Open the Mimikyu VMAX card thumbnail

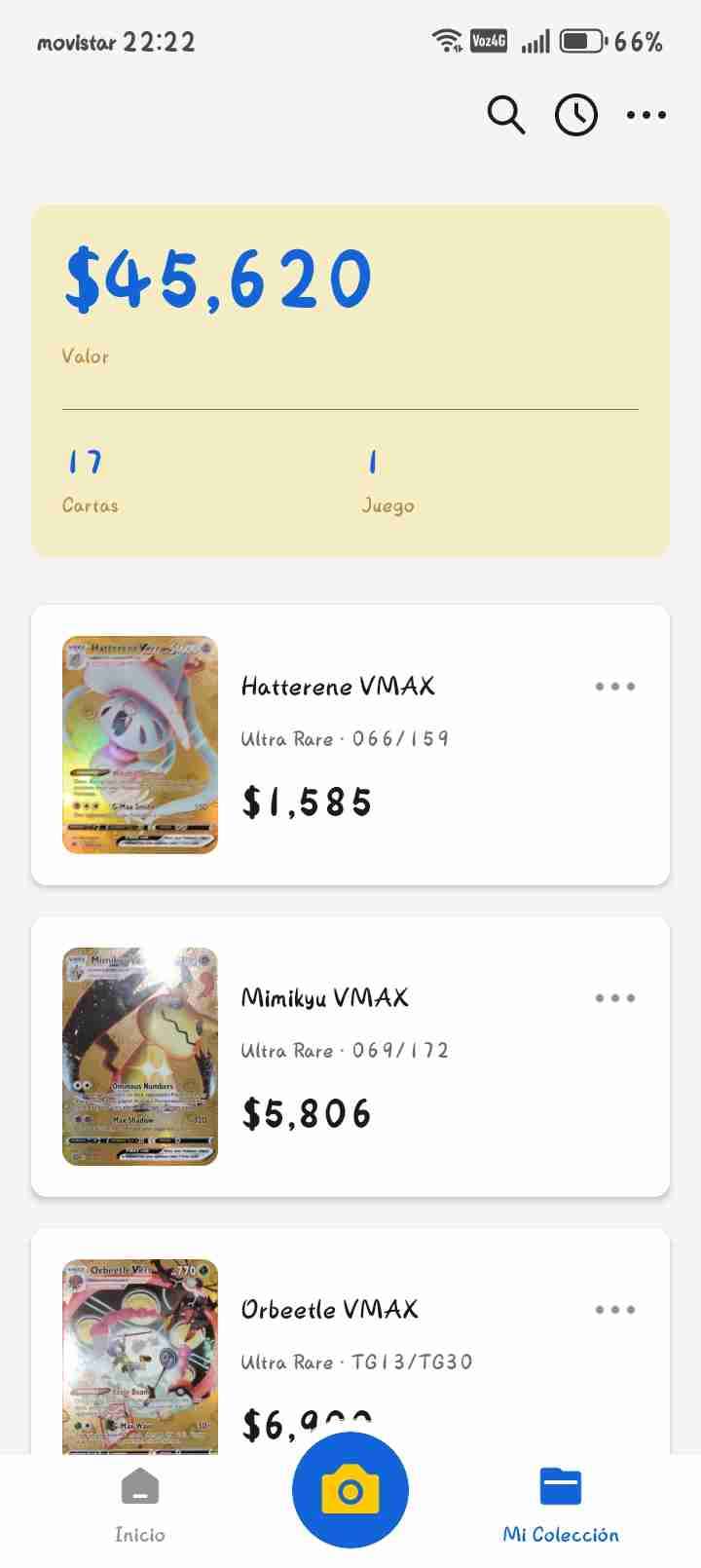(x=139, y=1054)
